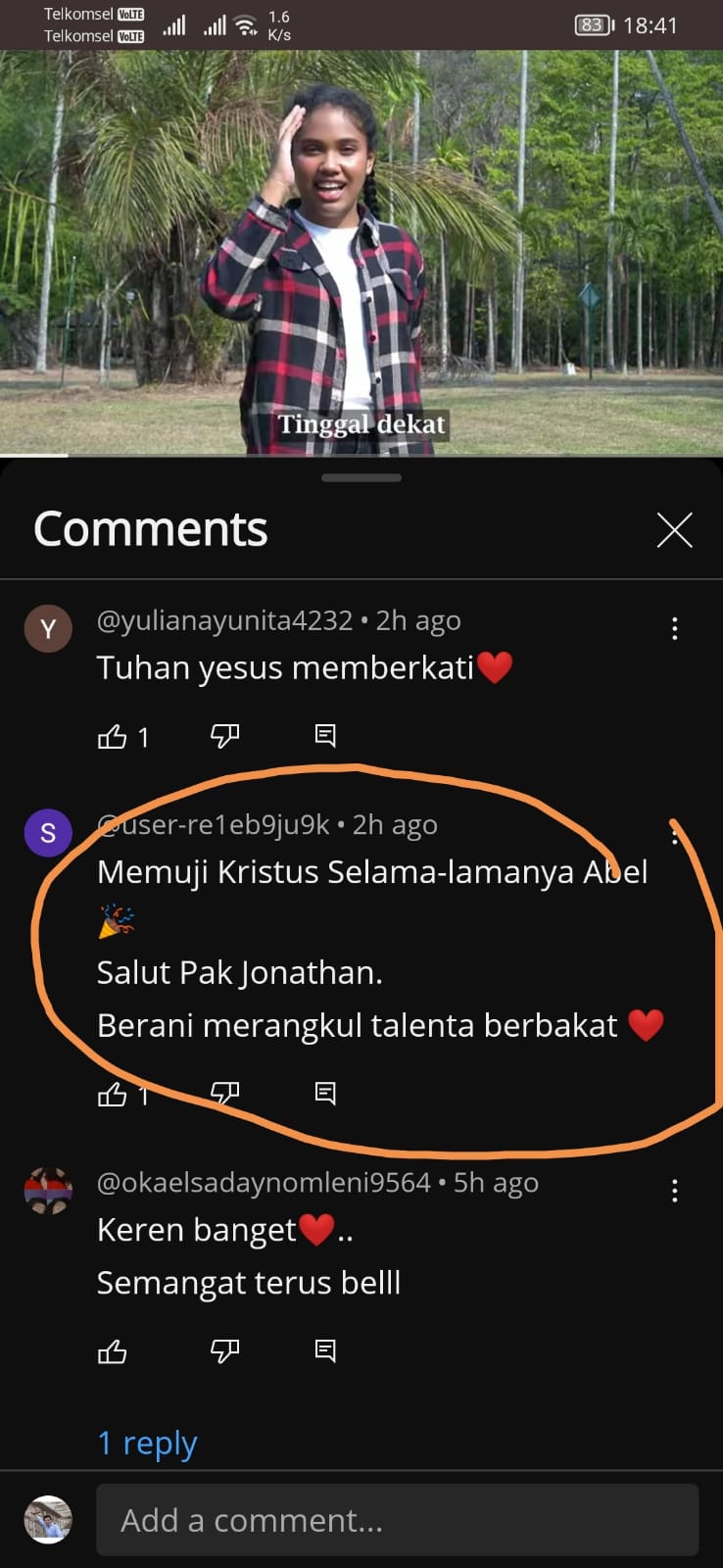723x1568 pixels.
Task: Open options menu for okaelsadaynomleni9564's comment
Action: [x=674, y=1191]
